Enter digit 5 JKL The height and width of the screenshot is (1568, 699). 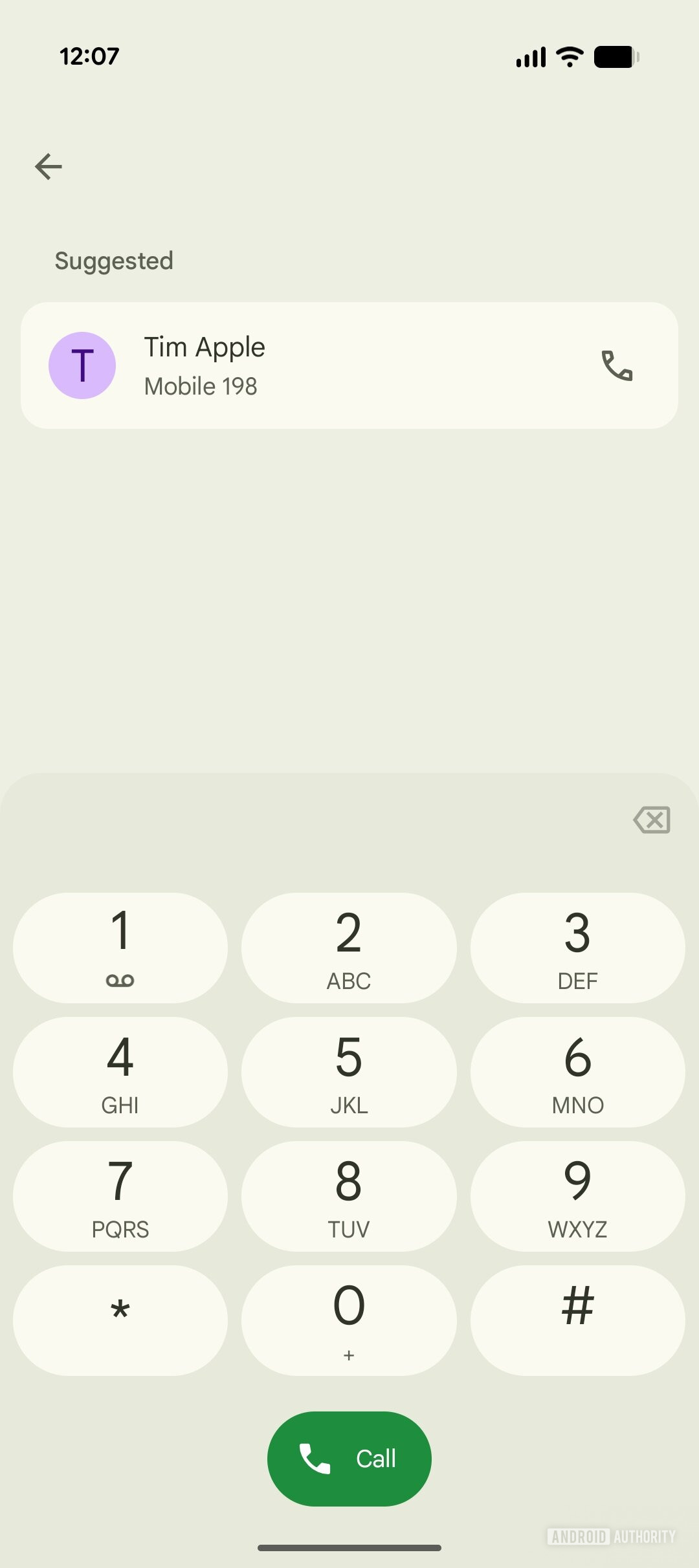(x=349, y=1072)
